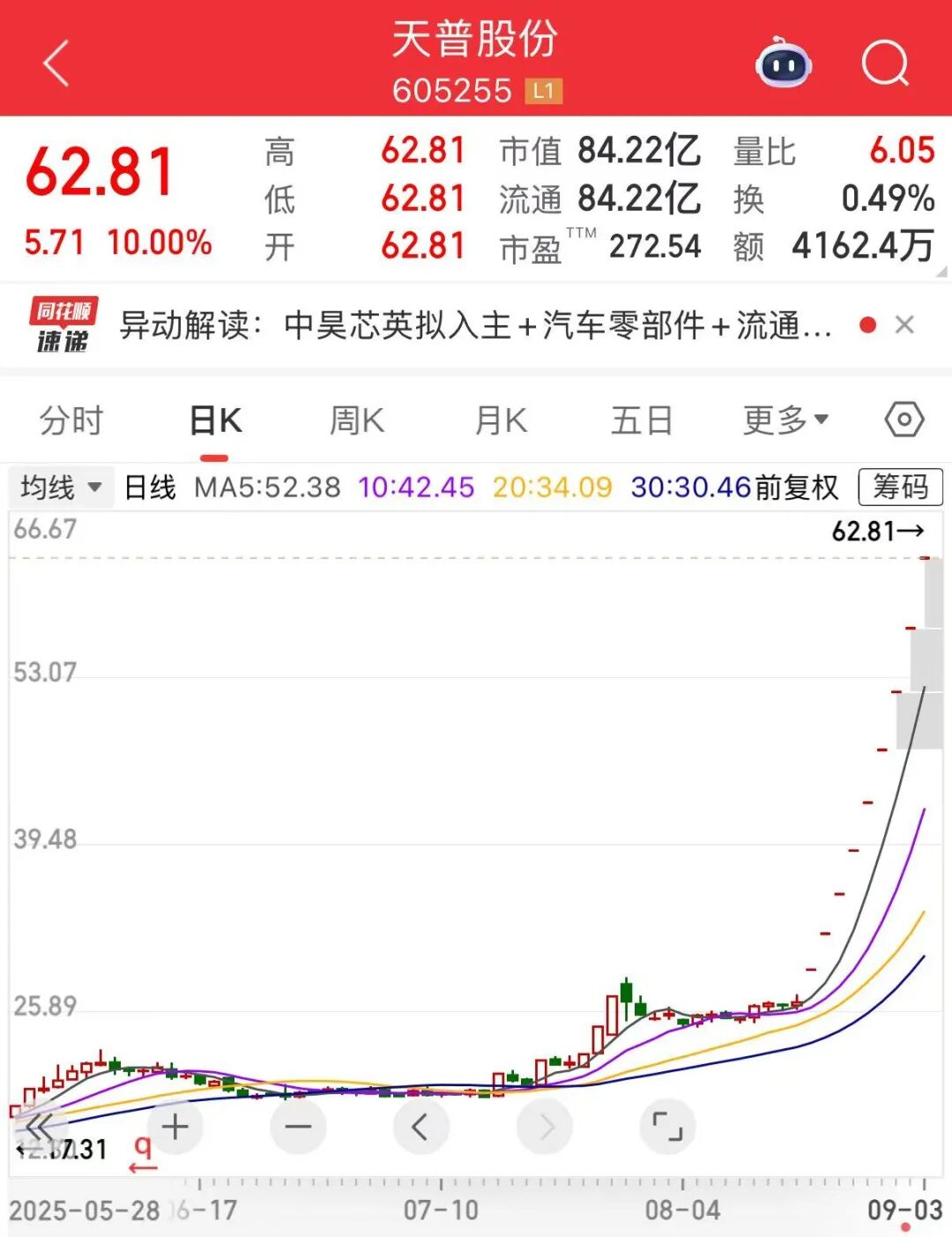Zoom out of the chart with minus icon
952x1237 pixels.
tap(298, 1126)
